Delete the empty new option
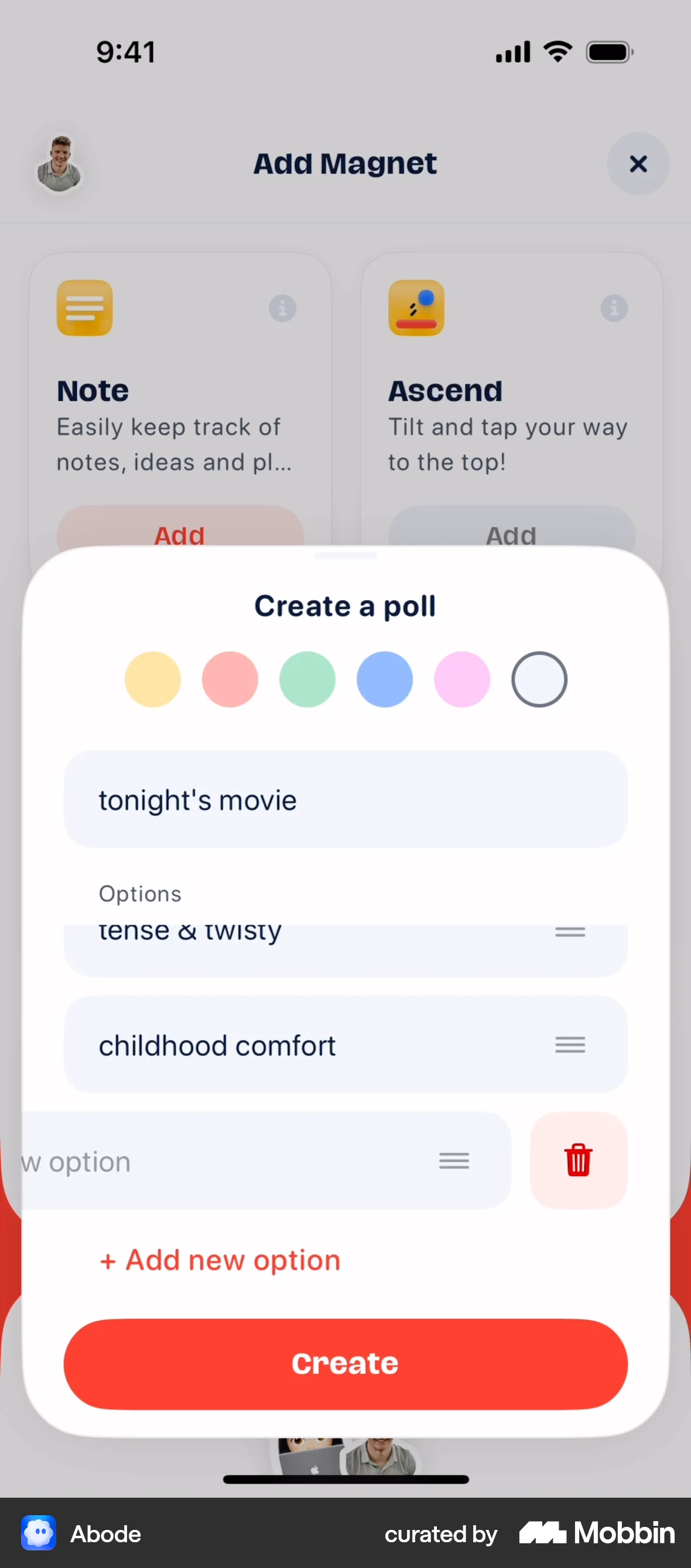Viewport: 691px width, 1568px height. coord(578,1160)
